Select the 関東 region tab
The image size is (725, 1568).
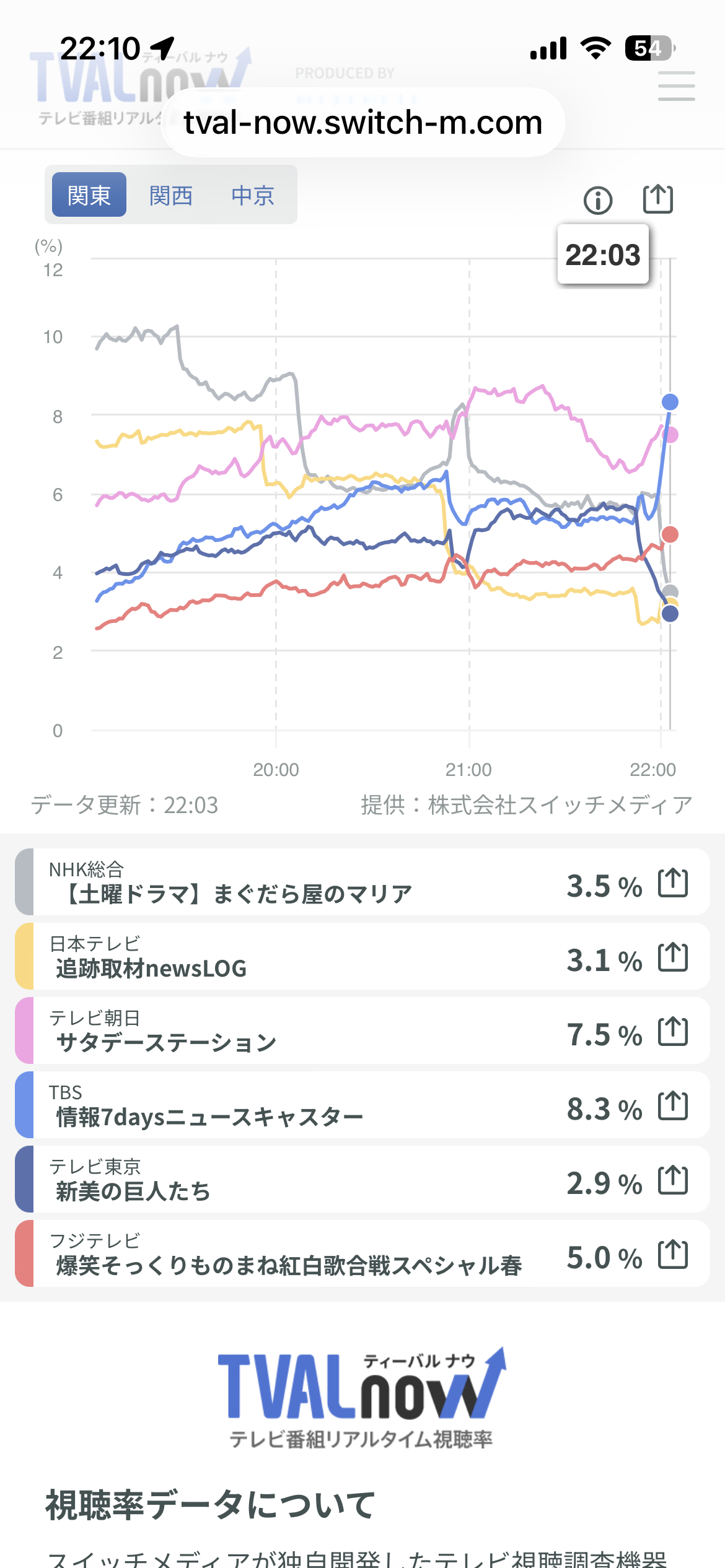pyautogui.click(x=89, y=195)
